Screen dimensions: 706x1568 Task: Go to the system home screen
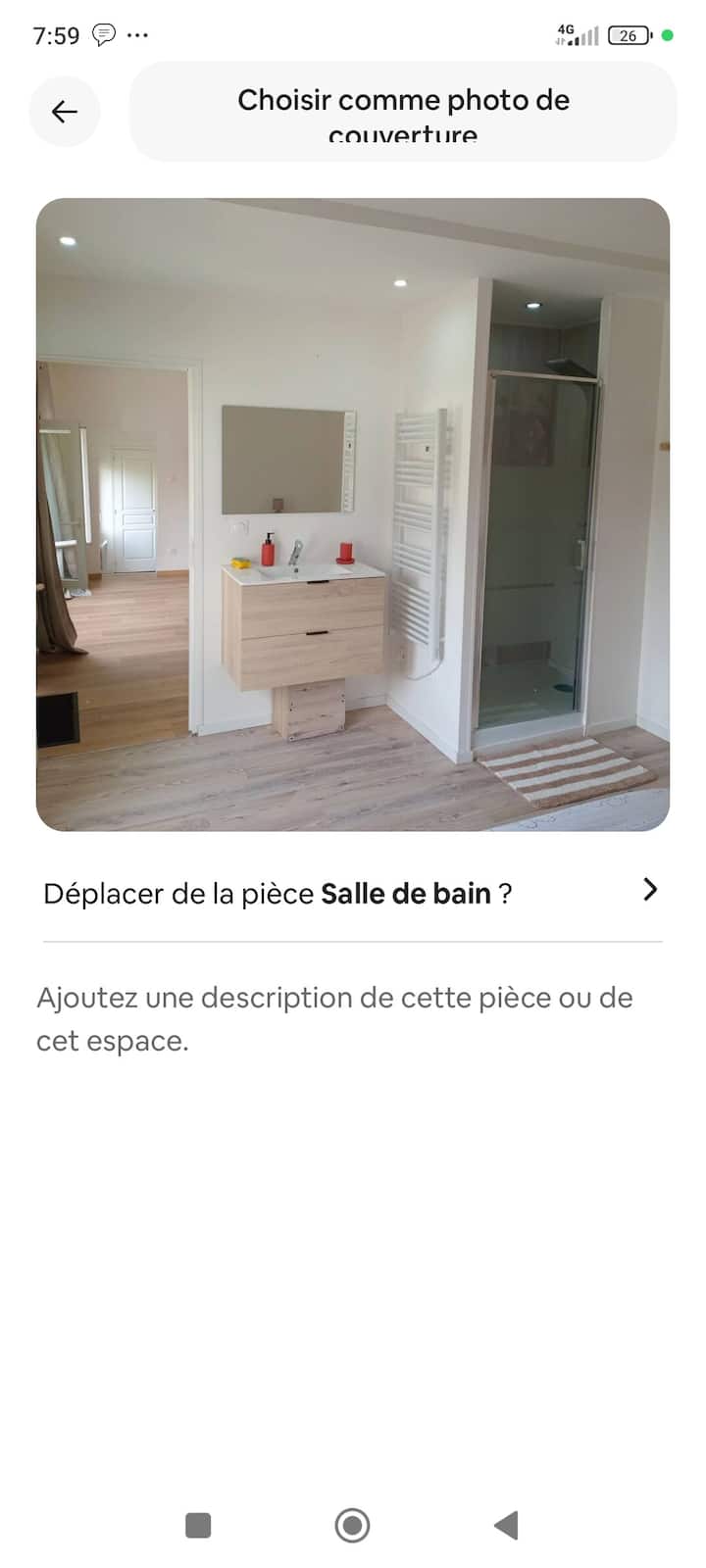352,1525
